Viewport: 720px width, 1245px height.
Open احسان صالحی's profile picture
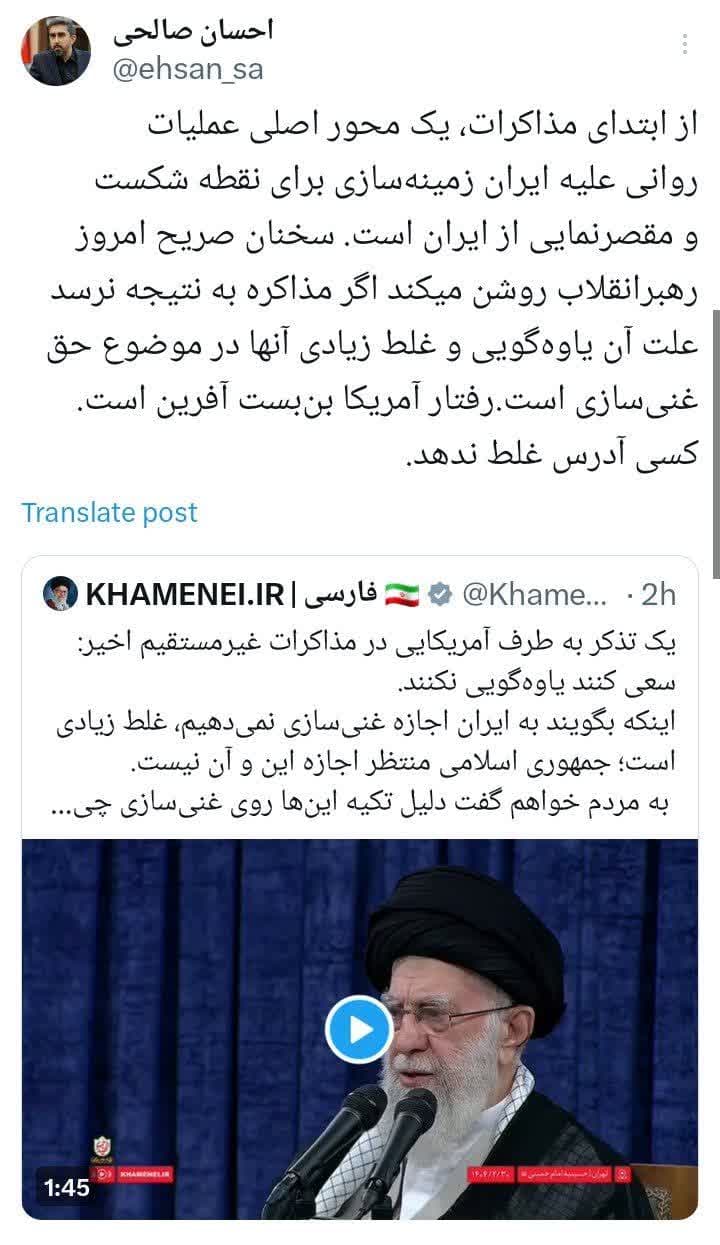pos(56,52)
